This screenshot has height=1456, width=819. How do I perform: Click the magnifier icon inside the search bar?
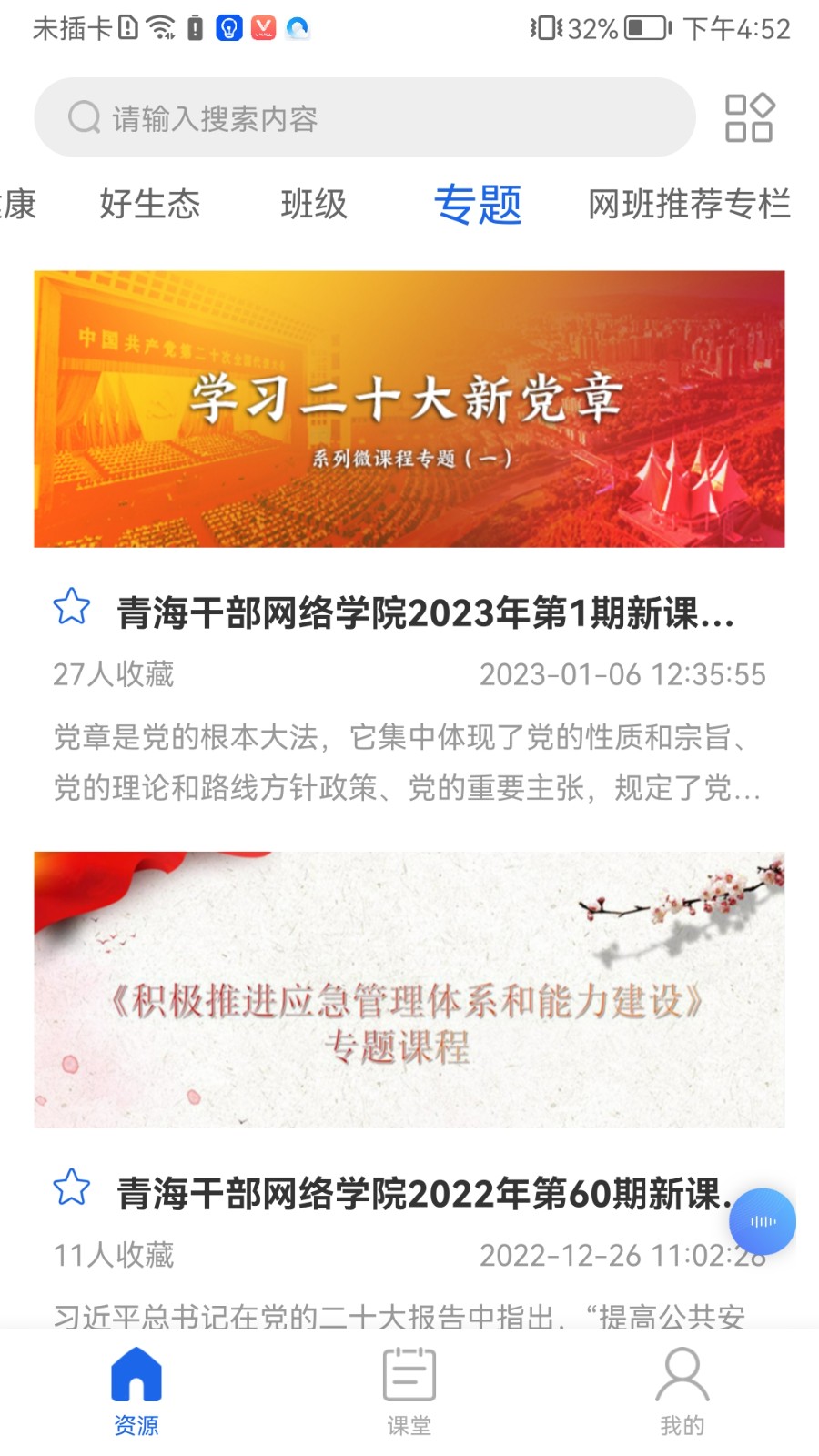(x=84, y=116)
